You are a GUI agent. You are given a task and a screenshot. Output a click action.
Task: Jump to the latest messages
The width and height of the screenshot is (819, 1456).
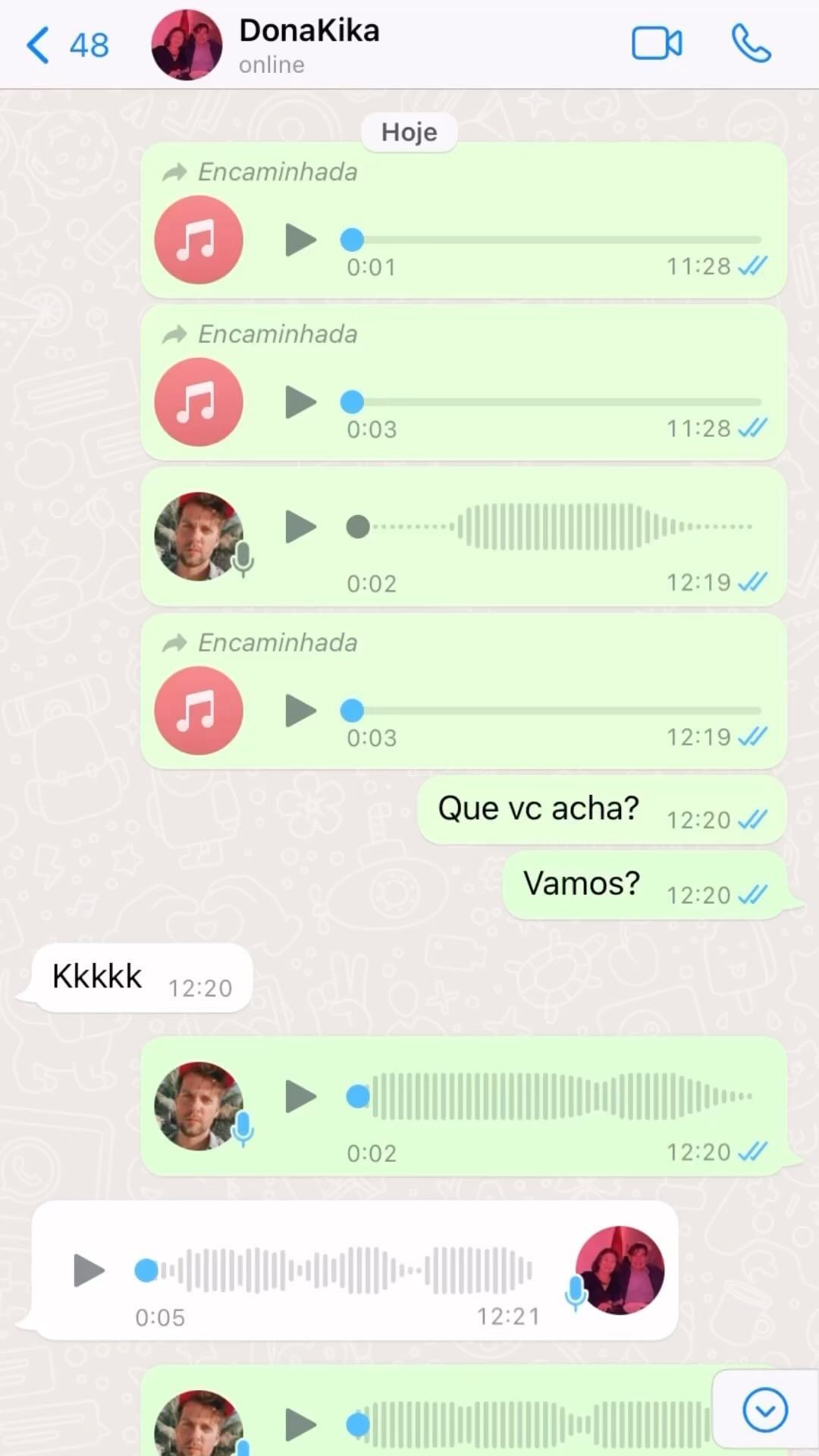pos(764,1410)
